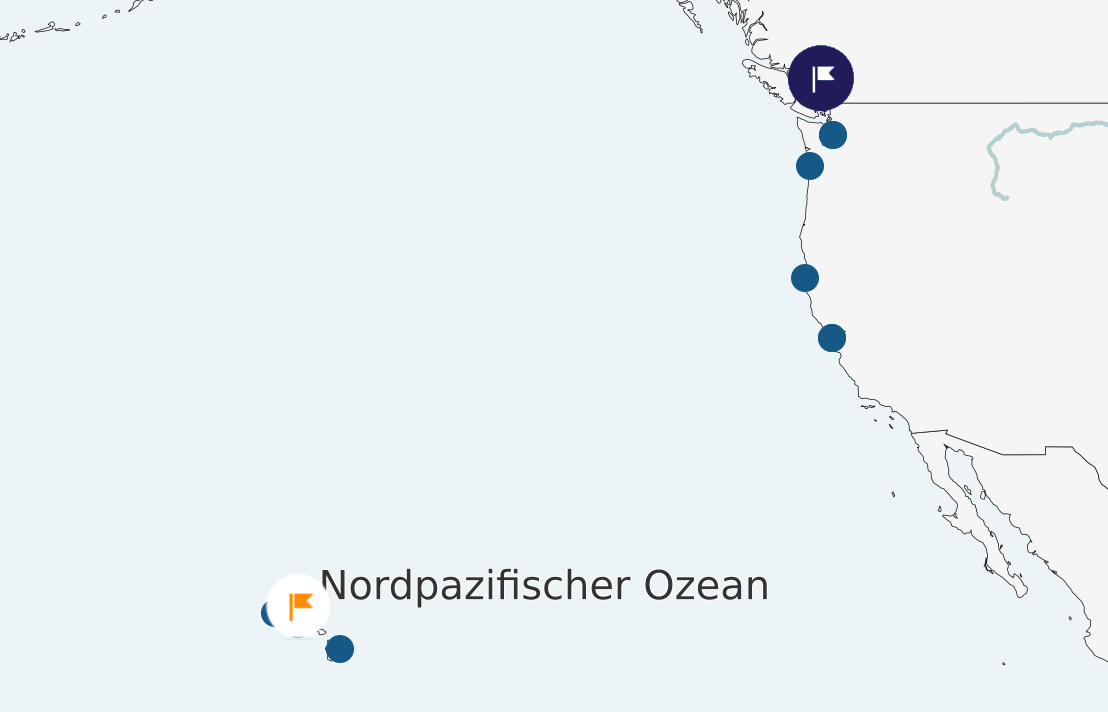
Task: Open the blue stop marker at San Francisco
Action: [x=832, y=338]
